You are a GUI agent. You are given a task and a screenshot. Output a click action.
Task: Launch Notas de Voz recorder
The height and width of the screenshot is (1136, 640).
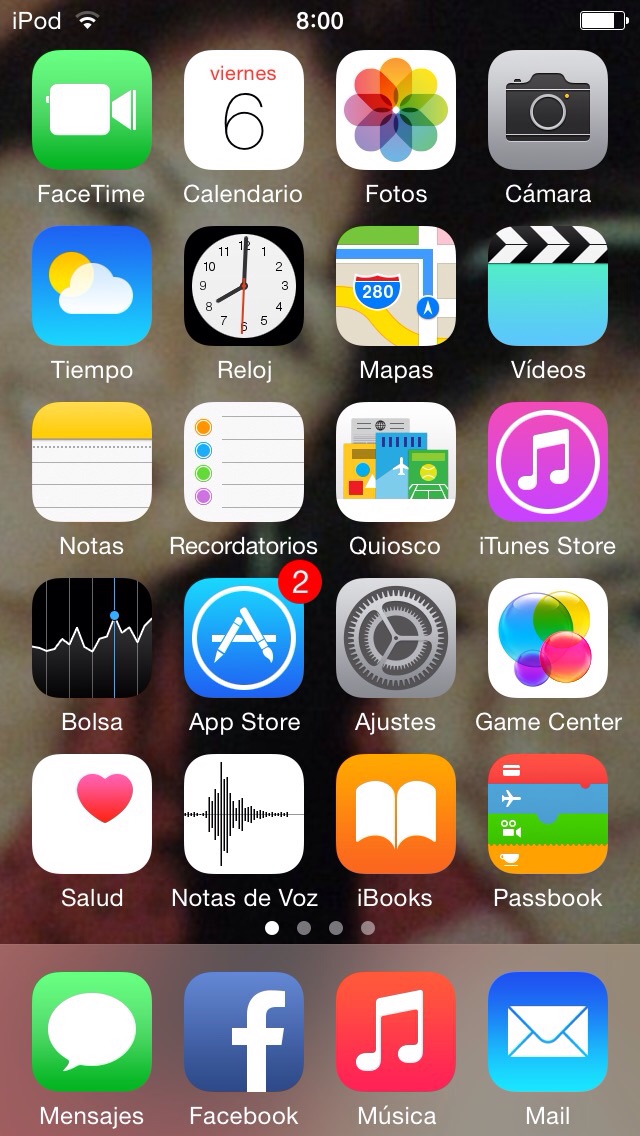244,814
